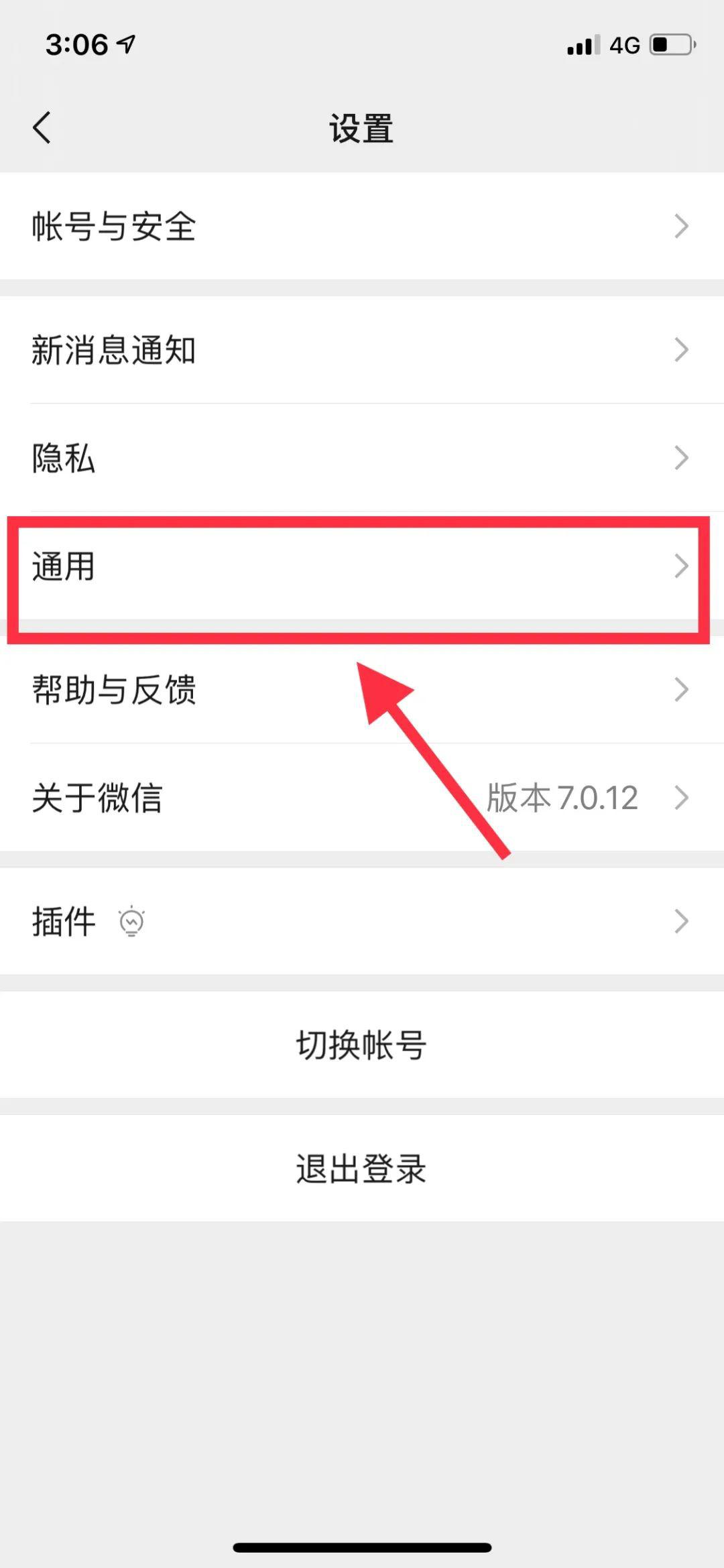Viewport: 724px width, 1568px height.
Task: Tap 切换帐号 to switch account
Action: (x=362, y=1045)
